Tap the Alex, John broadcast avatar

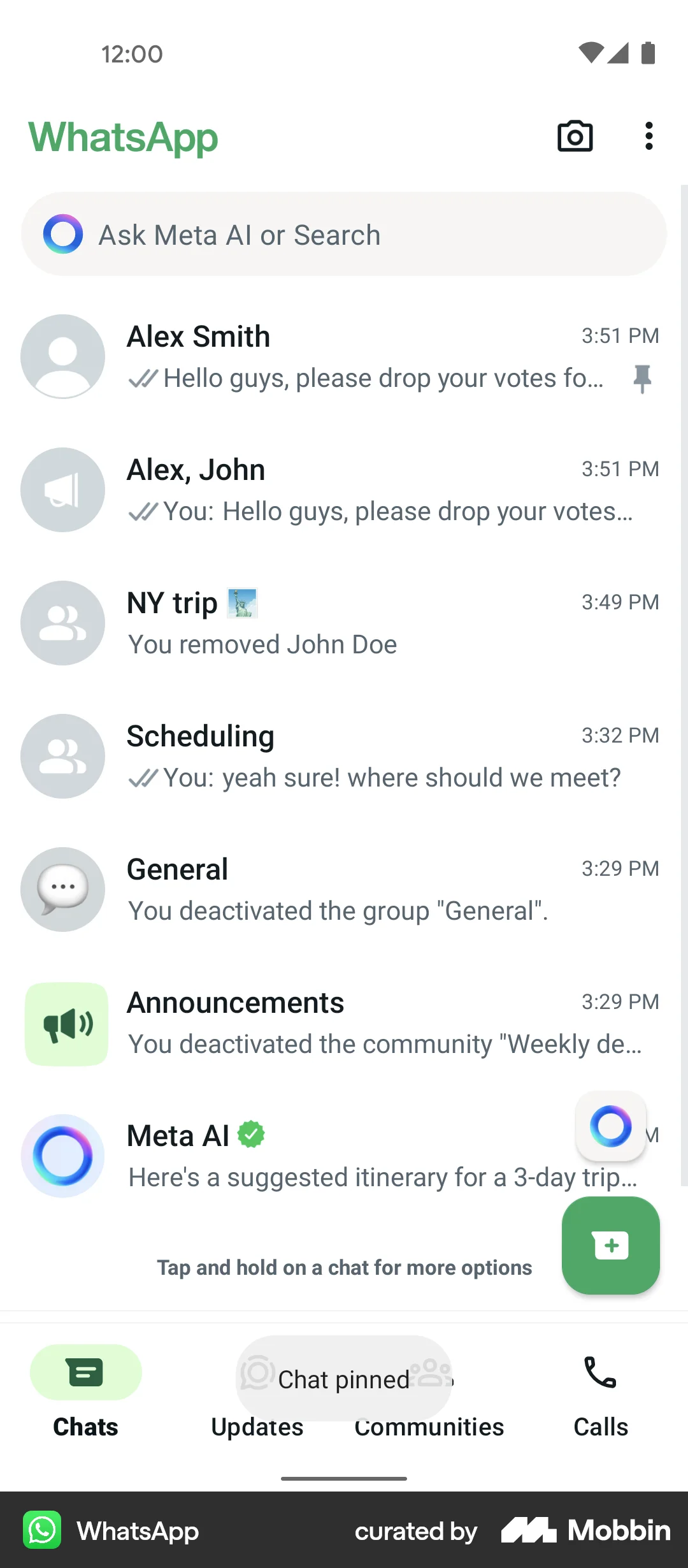pyautogui.click(x=62, y=490)
